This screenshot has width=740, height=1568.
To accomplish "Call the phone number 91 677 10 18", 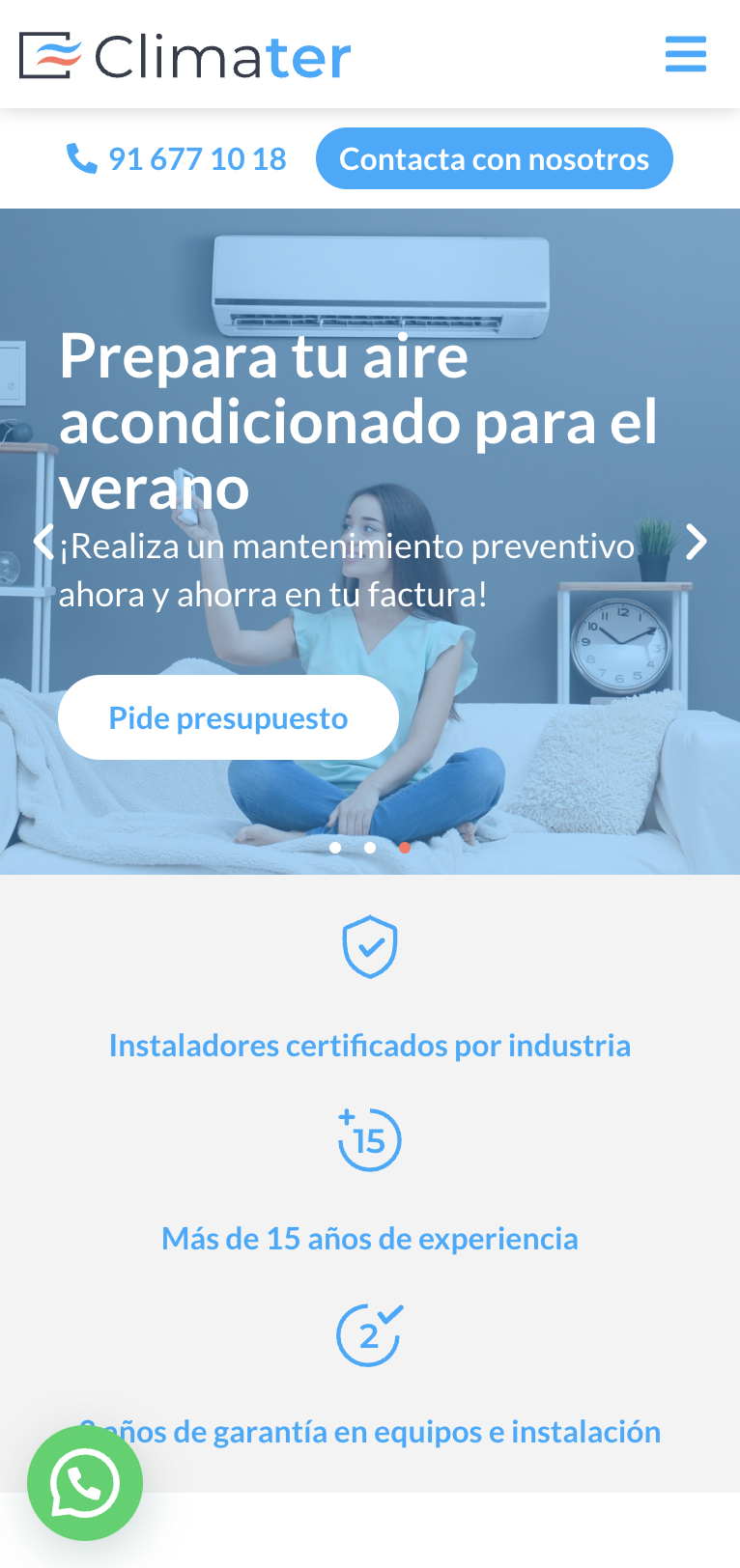I will (x=177, y=158).
